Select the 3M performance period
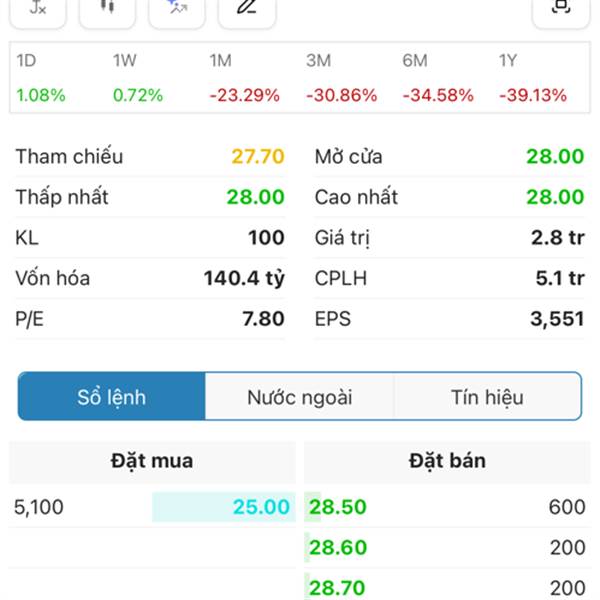Screen dimensions: 600x600 (x=341, y=78)
